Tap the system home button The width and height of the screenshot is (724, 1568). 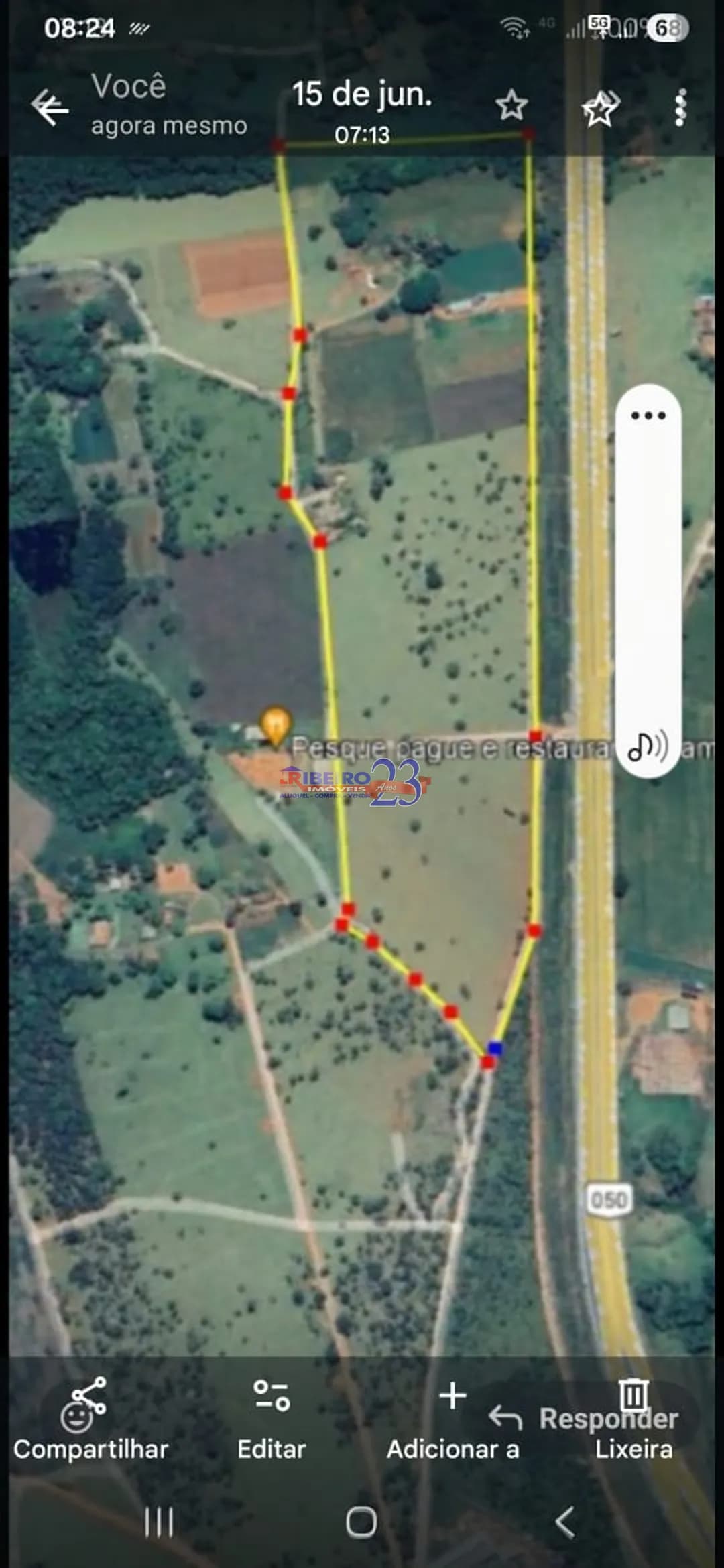click(x=361, y=1522)
